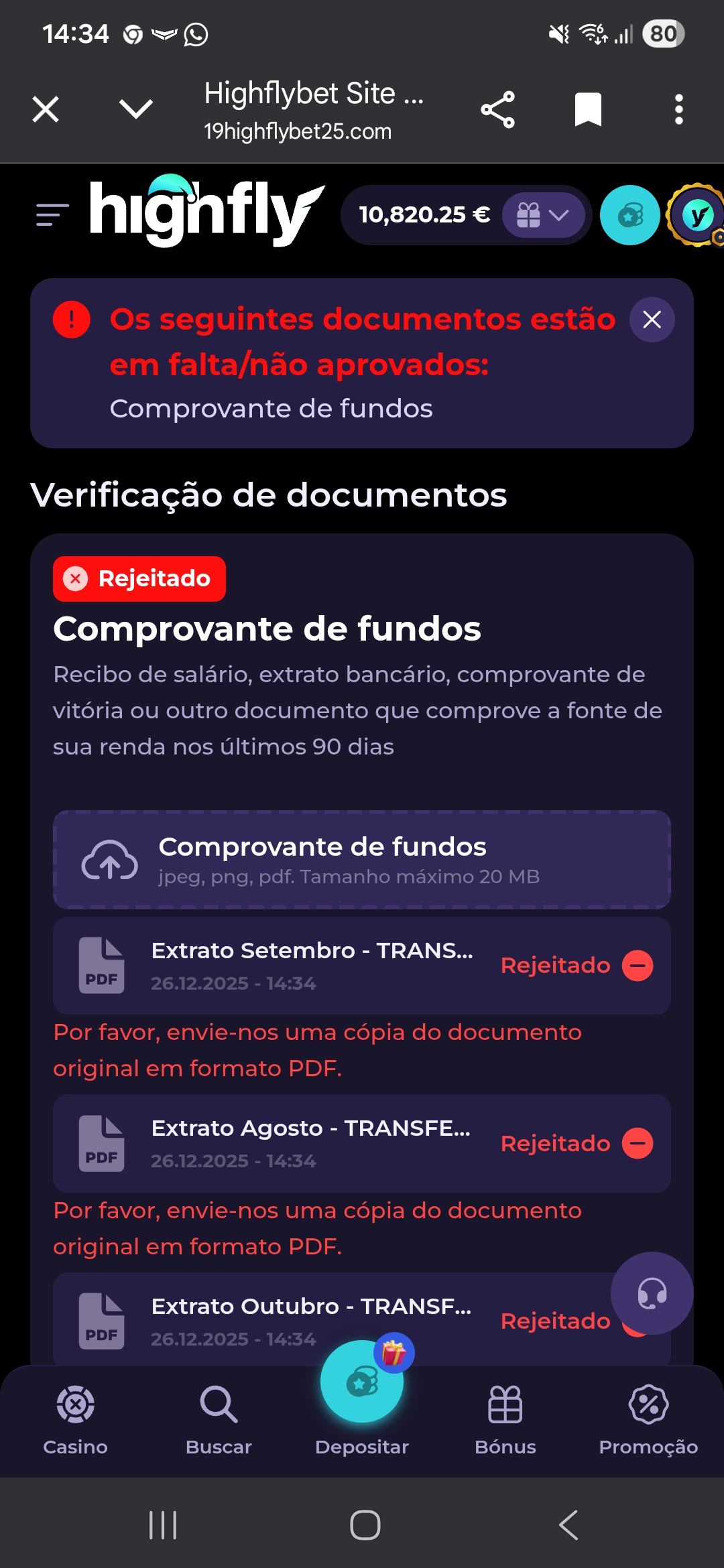Remove the rejected Extrato Agosto document

[x=638, y=1143]
